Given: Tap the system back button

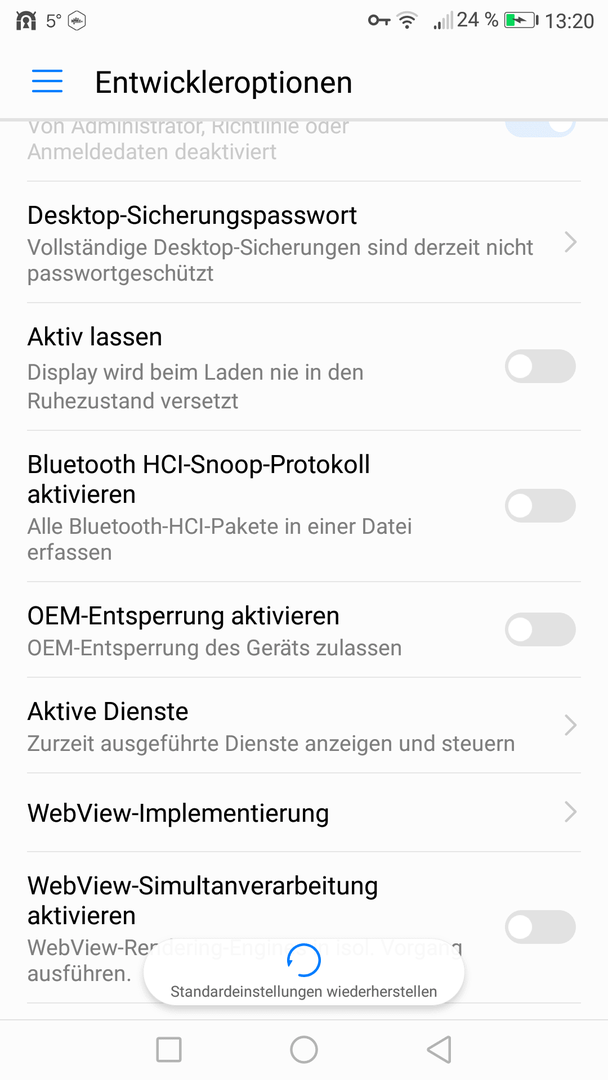Looking at the screenshot, I should (x=439, y=1050).
